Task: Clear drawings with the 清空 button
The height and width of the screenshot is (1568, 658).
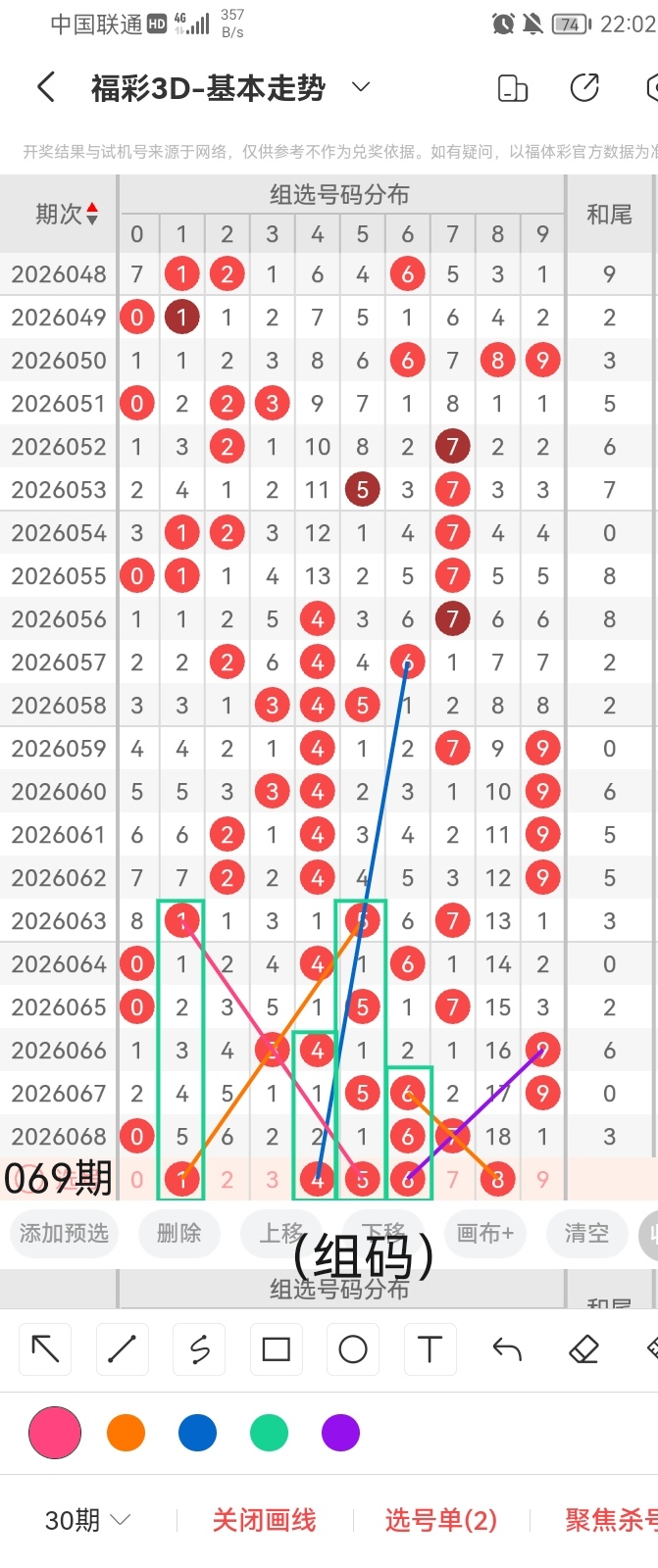Action: pos(586,1233)
